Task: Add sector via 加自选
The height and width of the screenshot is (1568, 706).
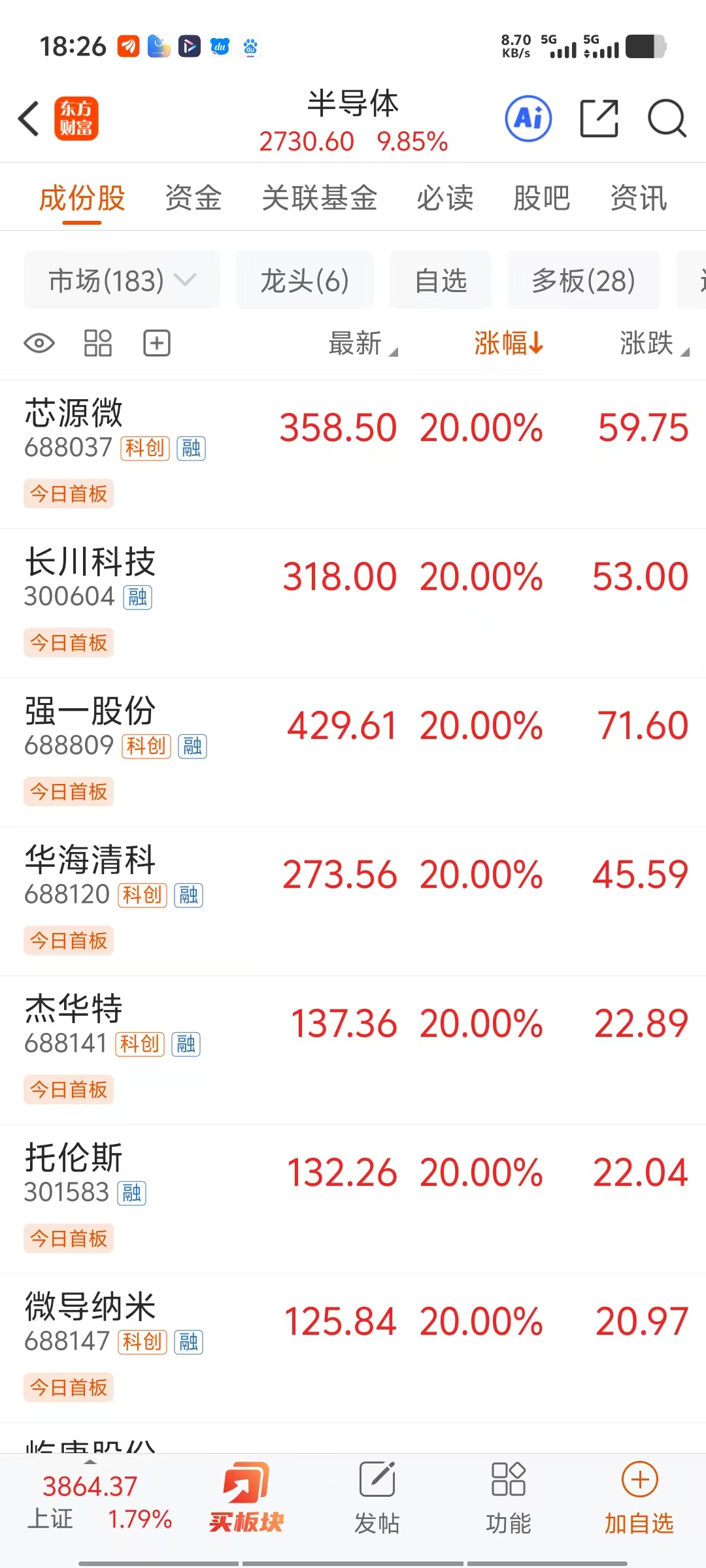Action: 639,1497
